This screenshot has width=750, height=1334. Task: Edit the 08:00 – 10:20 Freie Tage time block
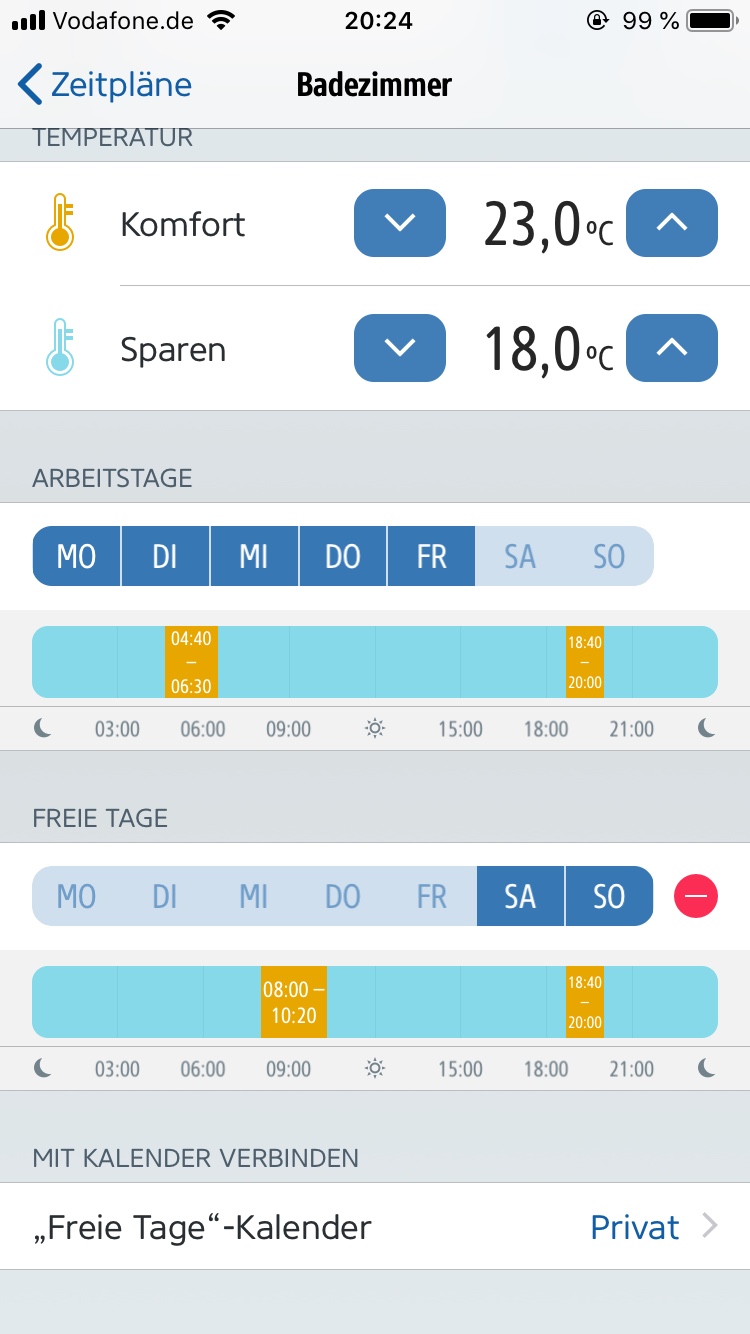(x=294, y=1002)
